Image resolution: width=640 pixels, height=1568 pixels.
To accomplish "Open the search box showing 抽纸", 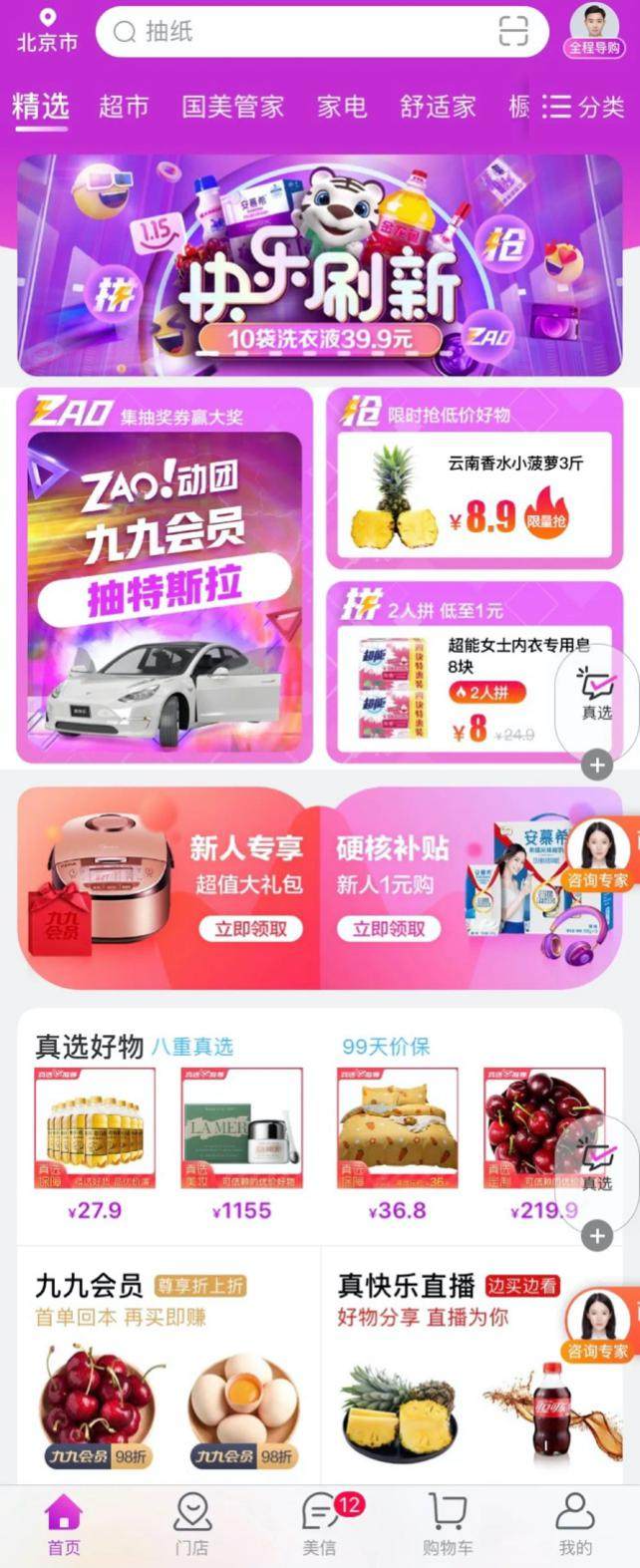I will (299, 32).
